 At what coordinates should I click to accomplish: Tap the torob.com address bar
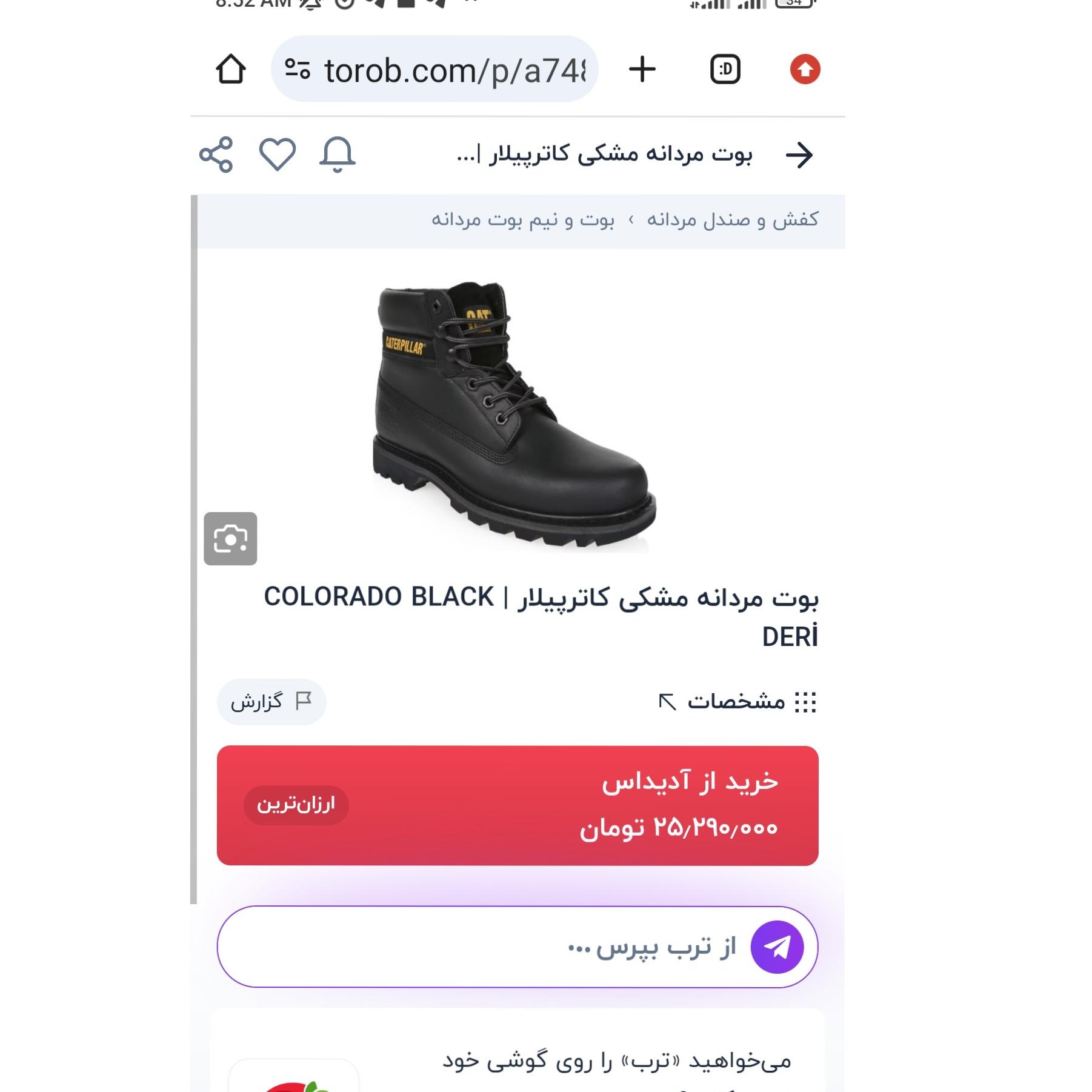tap(434, 69)
